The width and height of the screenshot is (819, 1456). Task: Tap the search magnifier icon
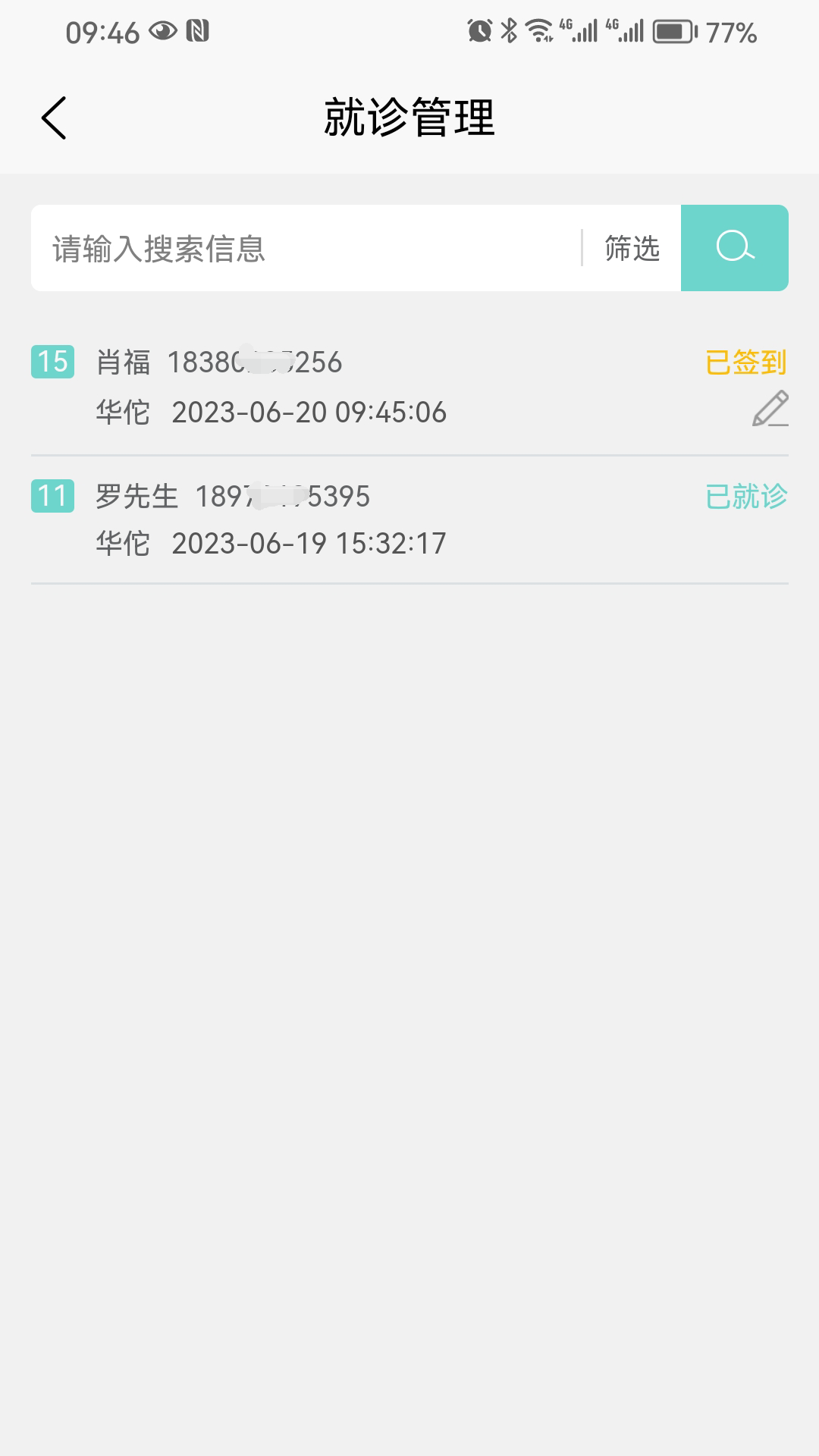tap(734, 248)
